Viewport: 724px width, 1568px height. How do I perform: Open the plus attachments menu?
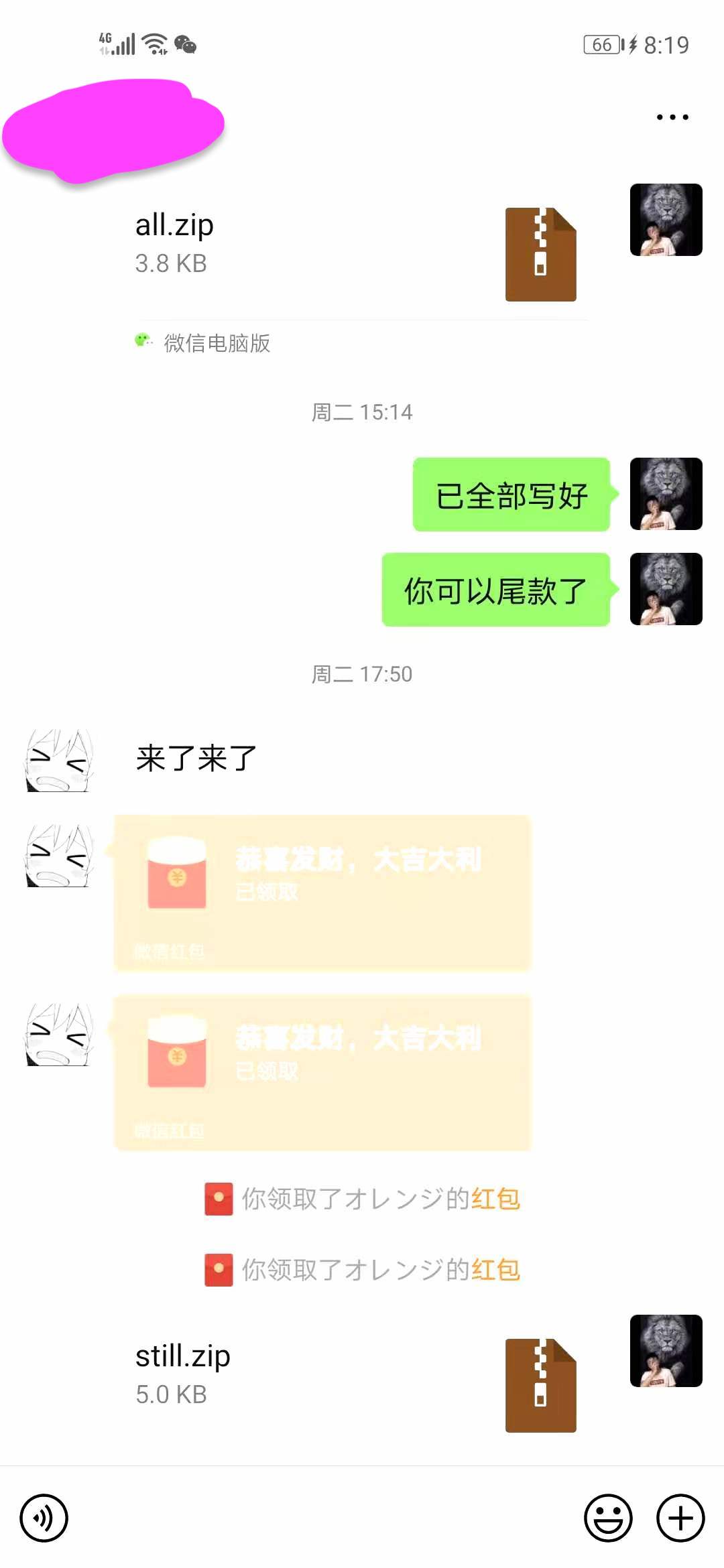(680, 1518)
